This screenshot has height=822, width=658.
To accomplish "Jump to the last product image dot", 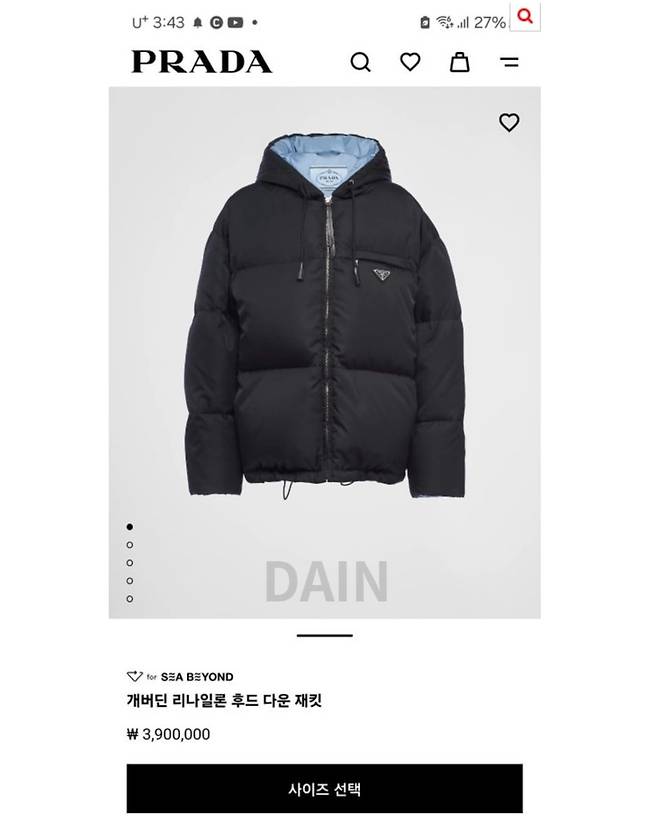I will (130, 599).
